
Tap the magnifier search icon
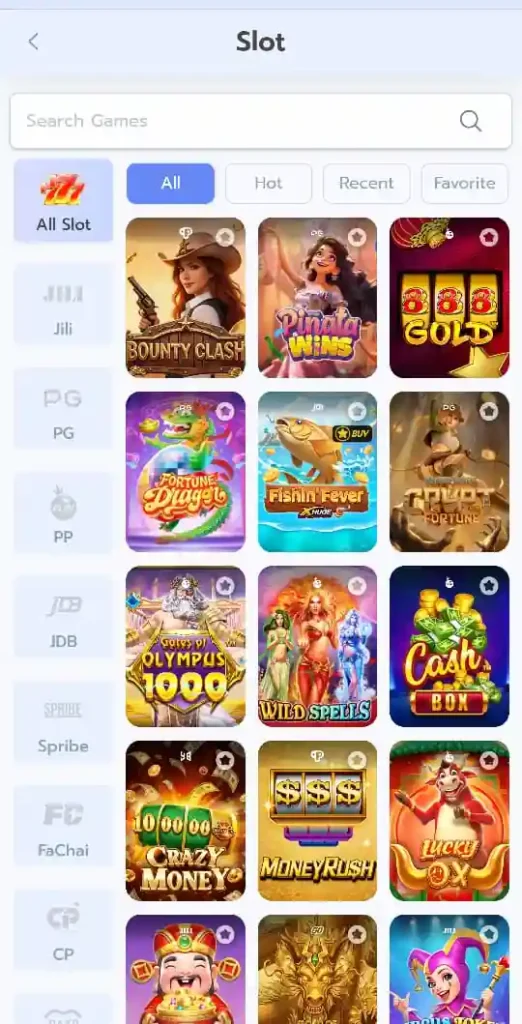point(470,121)
